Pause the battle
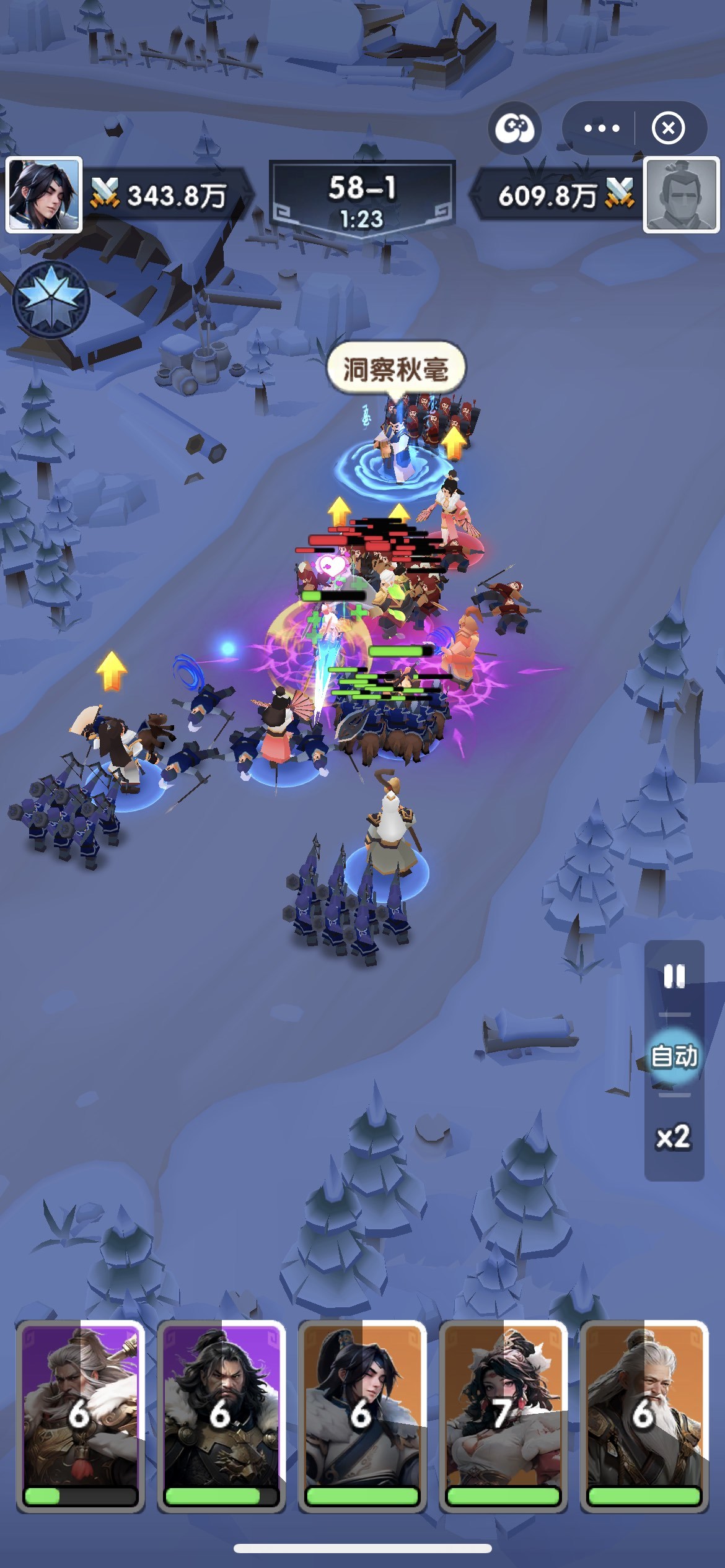Image resolution: width=725 pixels, height=1568 pixels. (674, 977)
